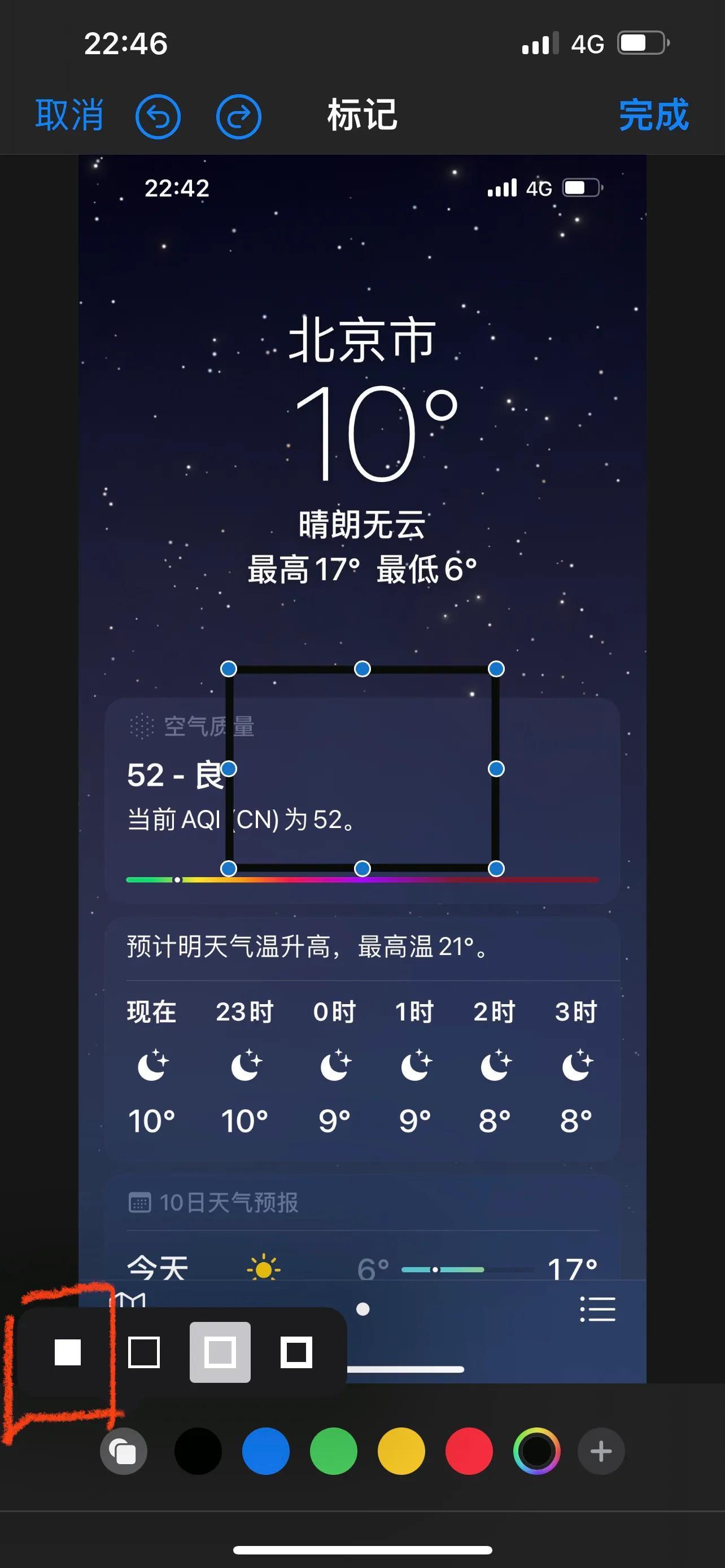
Task: Choose the yellow color swatch
Action: pyautogui.click(x=401, y=1451)
